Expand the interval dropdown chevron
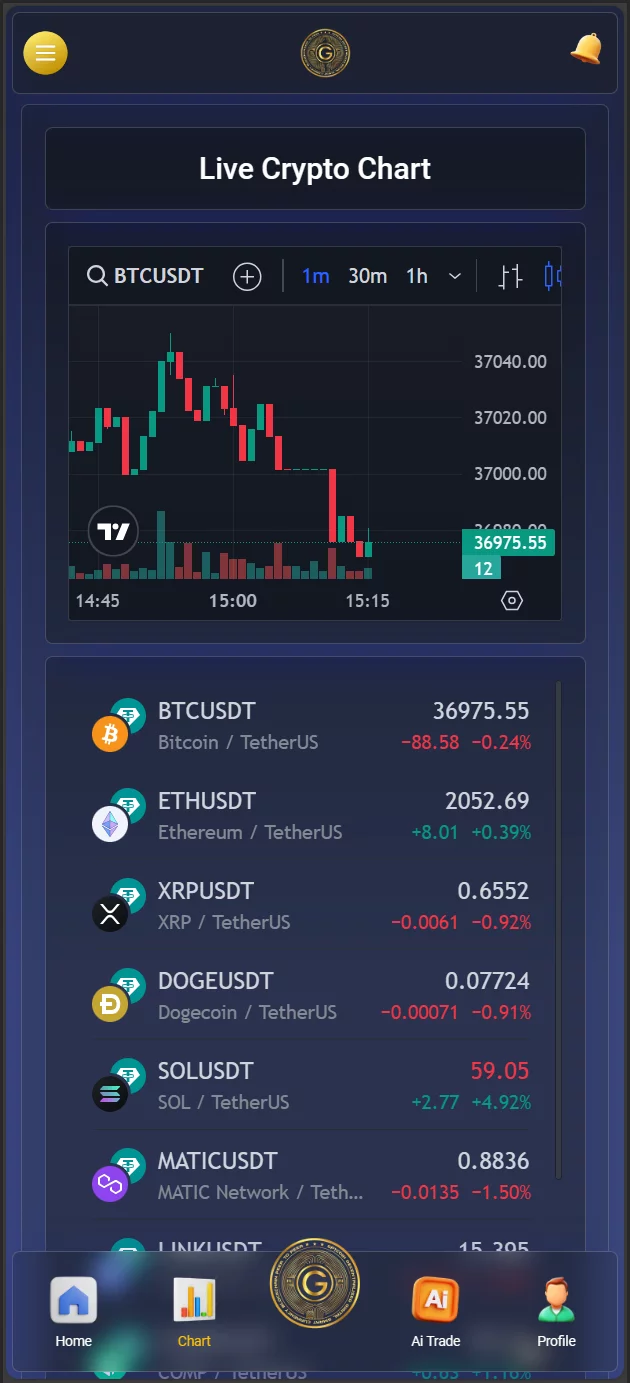 455,276
